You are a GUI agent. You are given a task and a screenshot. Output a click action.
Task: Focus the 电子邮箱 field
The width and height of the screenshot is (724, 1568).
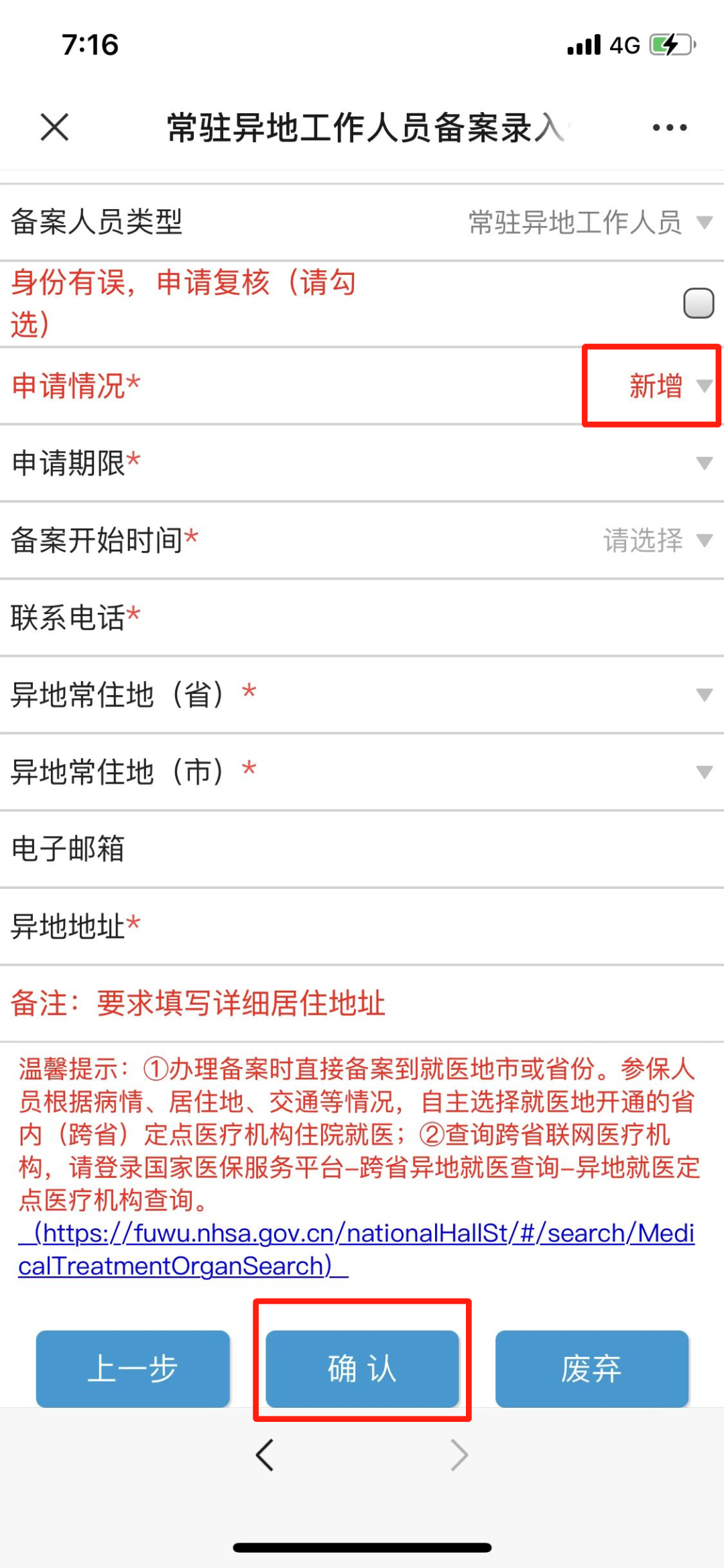coord(429,849)
